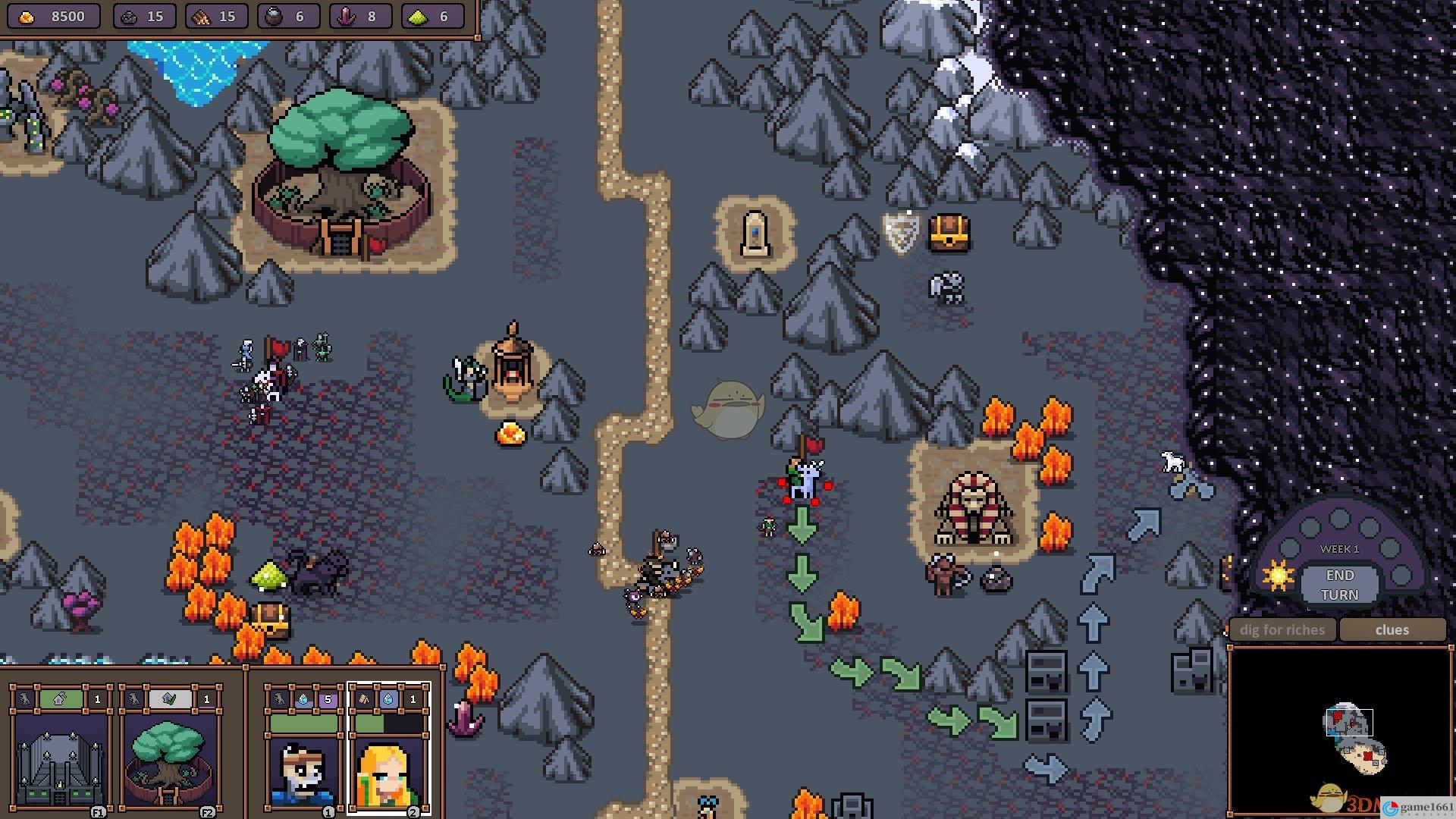
Task: Open the clues panel
Action: coord(1392,629)
